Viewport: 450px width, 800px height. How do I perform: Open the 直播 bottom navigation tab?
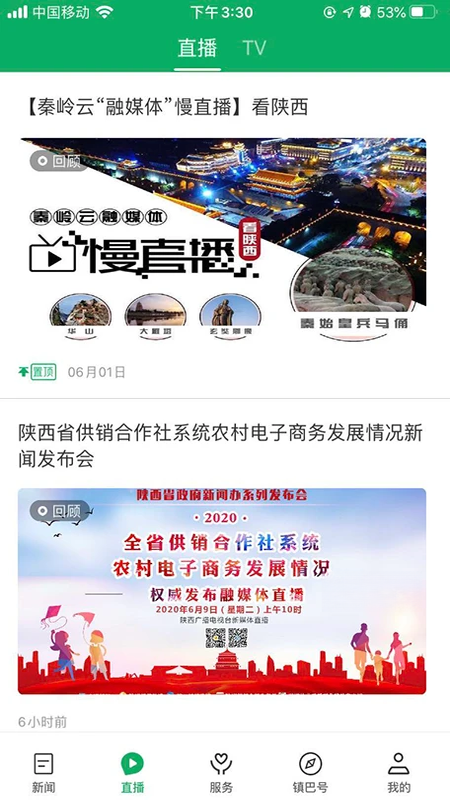tap(132, 772)
